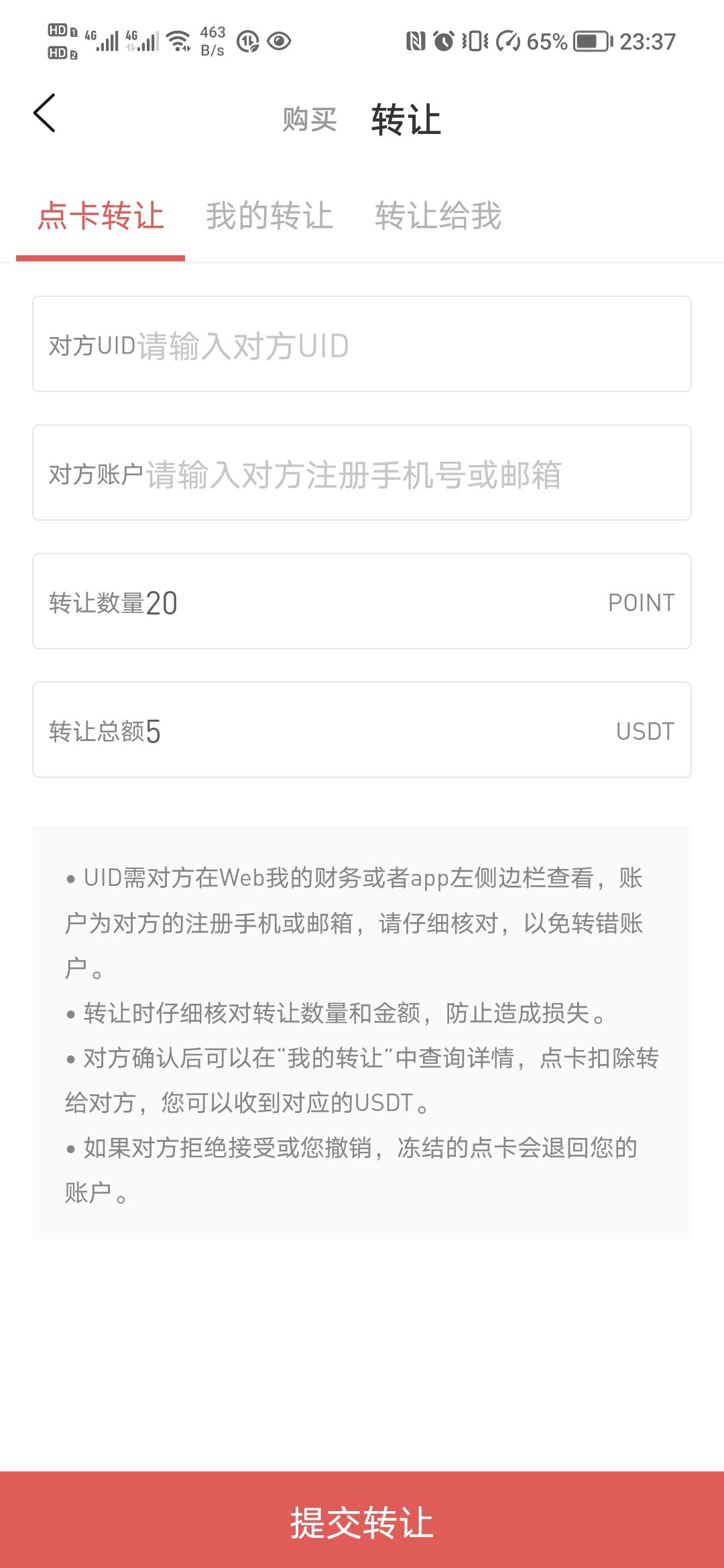Select the 点卡转让 tab

click(x=101, y=216)
